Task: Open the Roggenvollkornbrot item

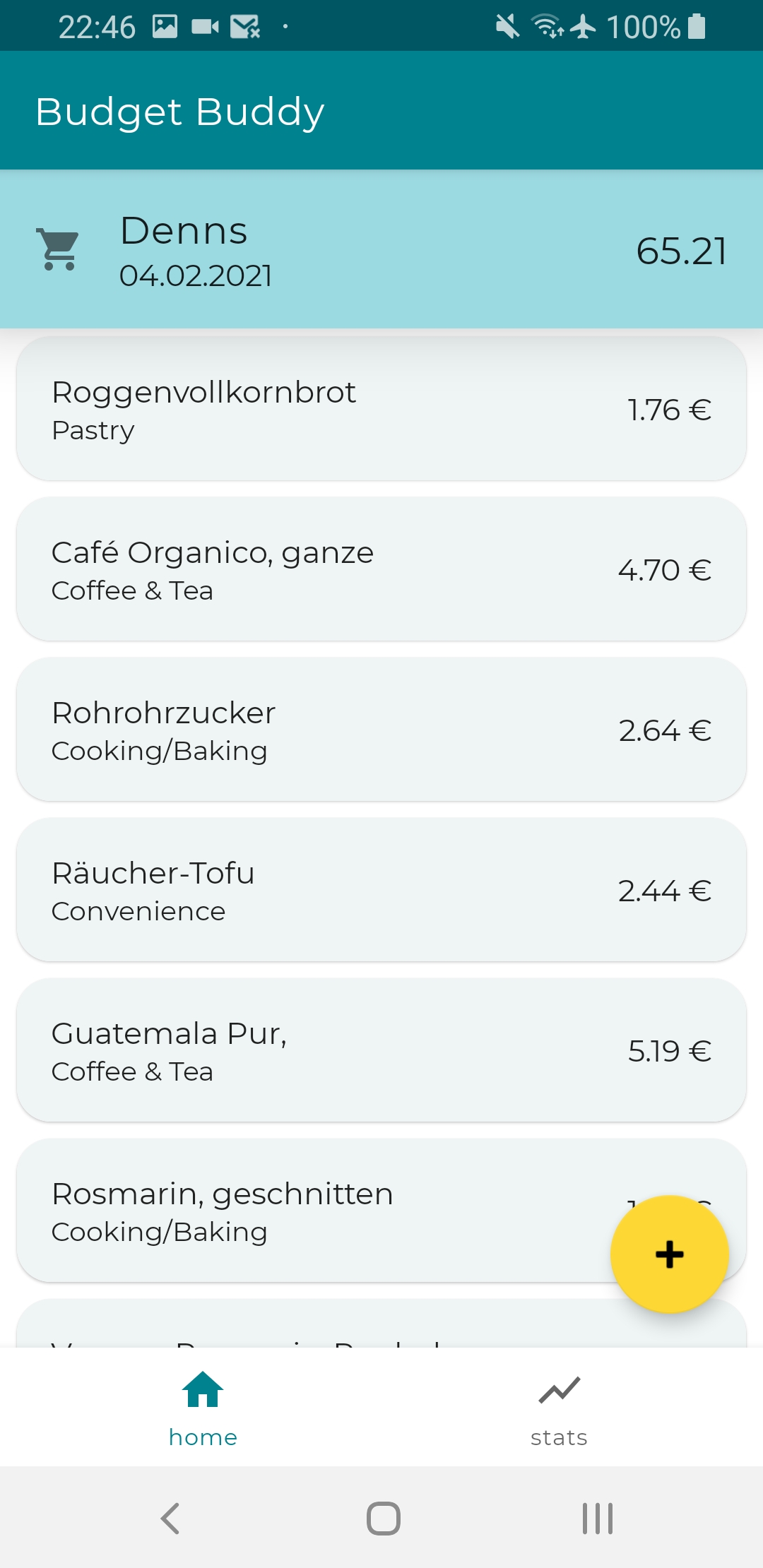Action: coord(381,410)
